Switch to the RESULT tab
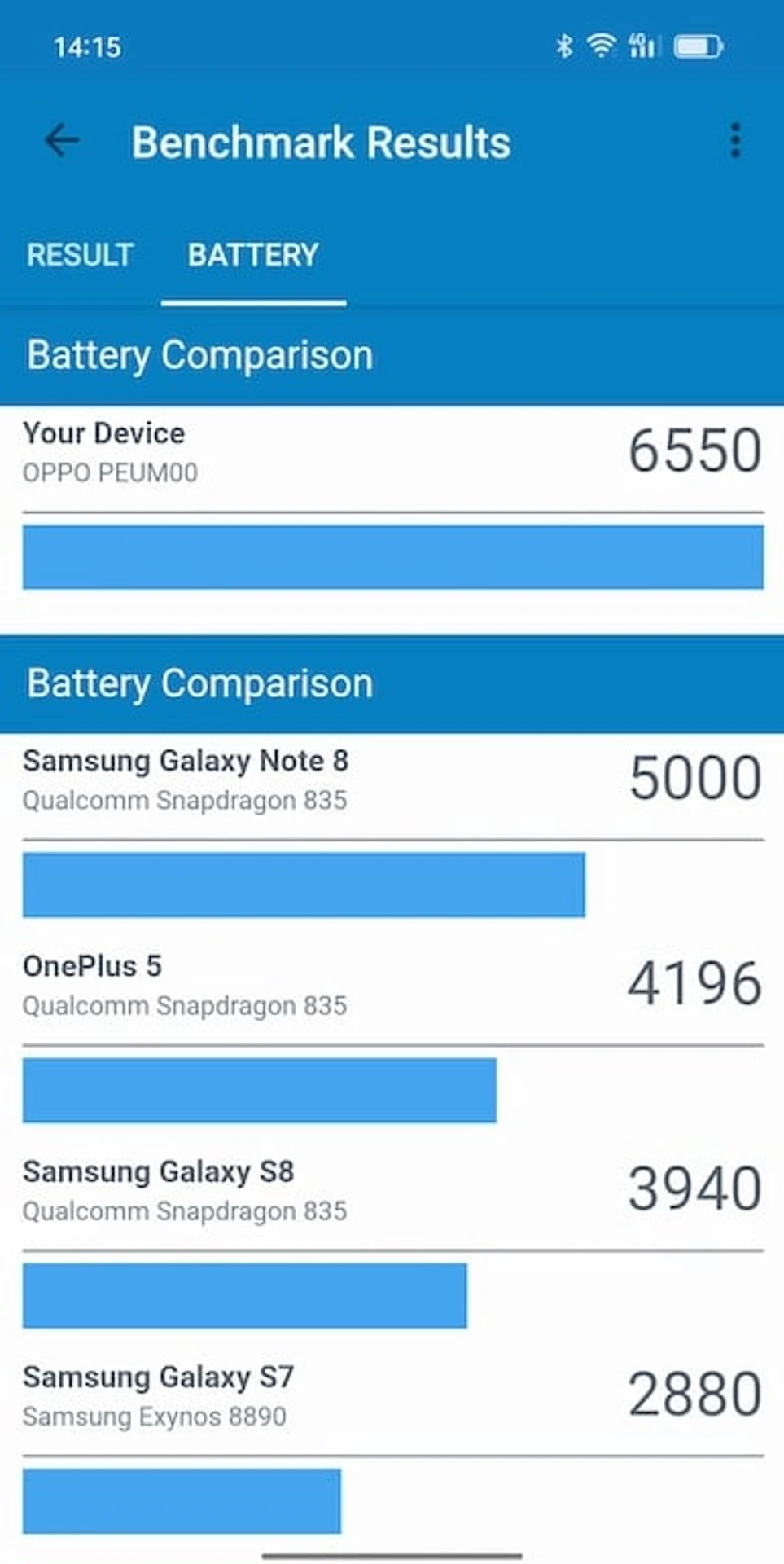 [x=80, y=255]
